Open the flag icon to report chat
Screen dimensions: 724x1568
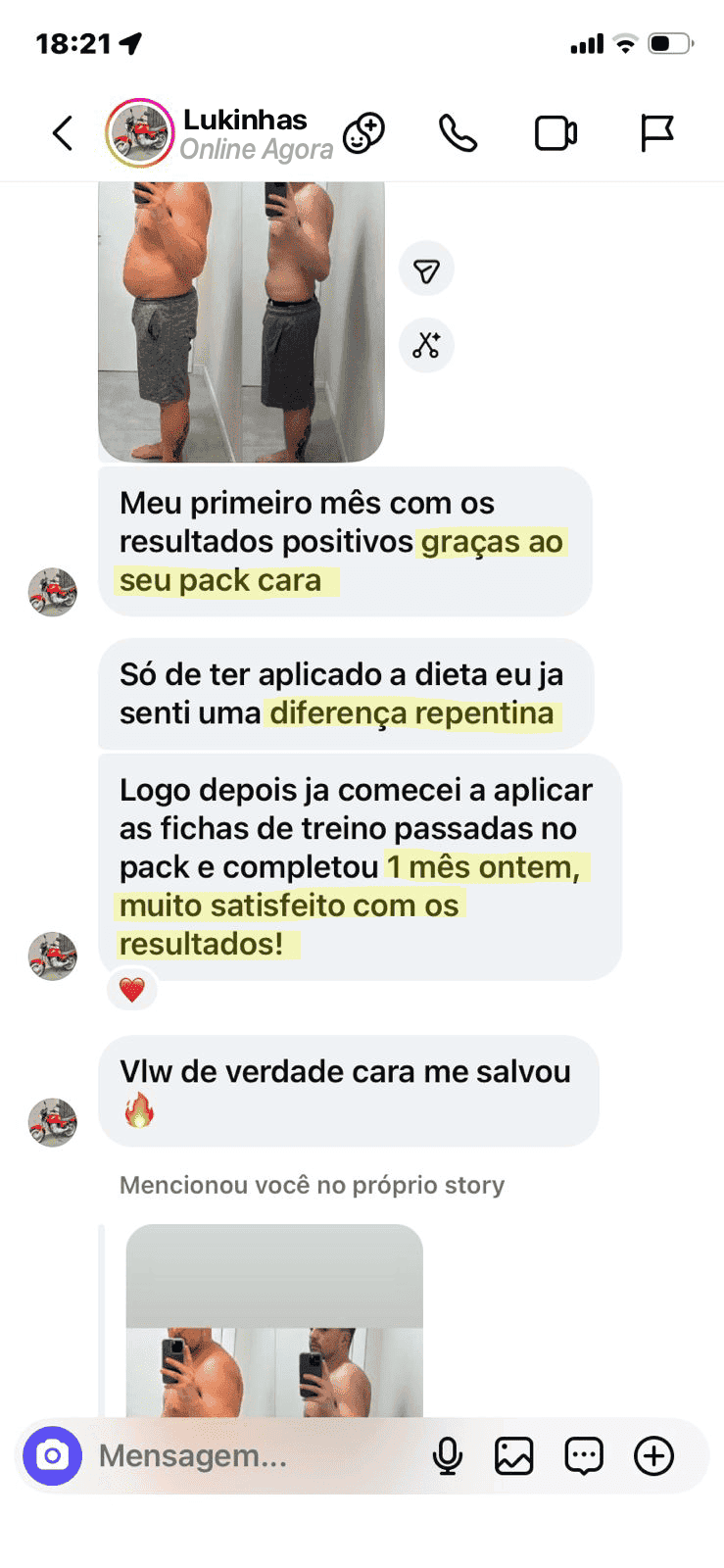pyautogui.click(x=657, y=130)
